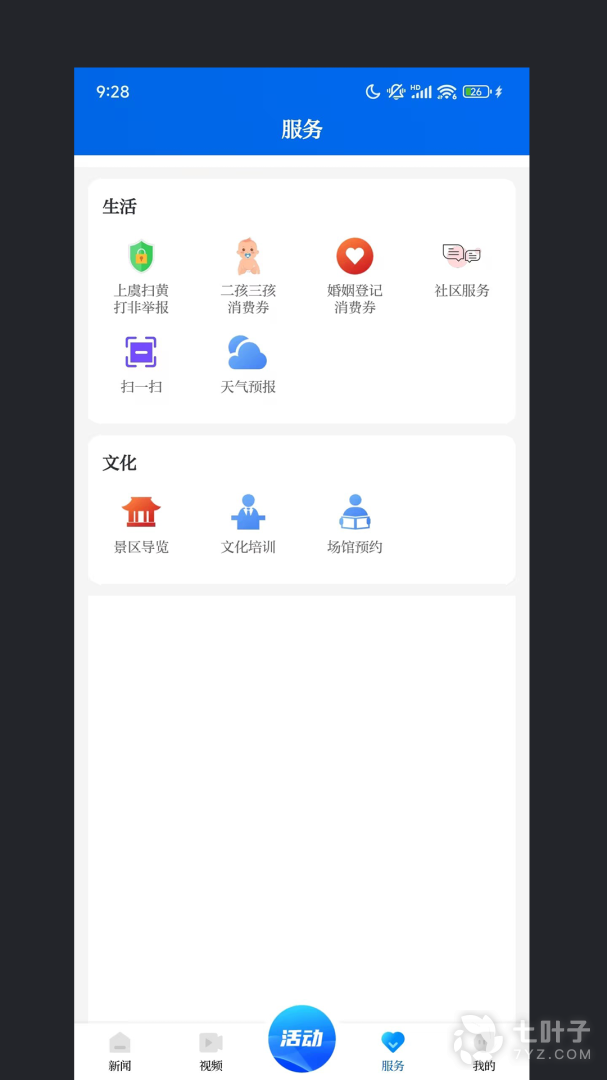Switch to the 视频 tab
Screen dimensions: 607x1080
tap(211, 1051)
